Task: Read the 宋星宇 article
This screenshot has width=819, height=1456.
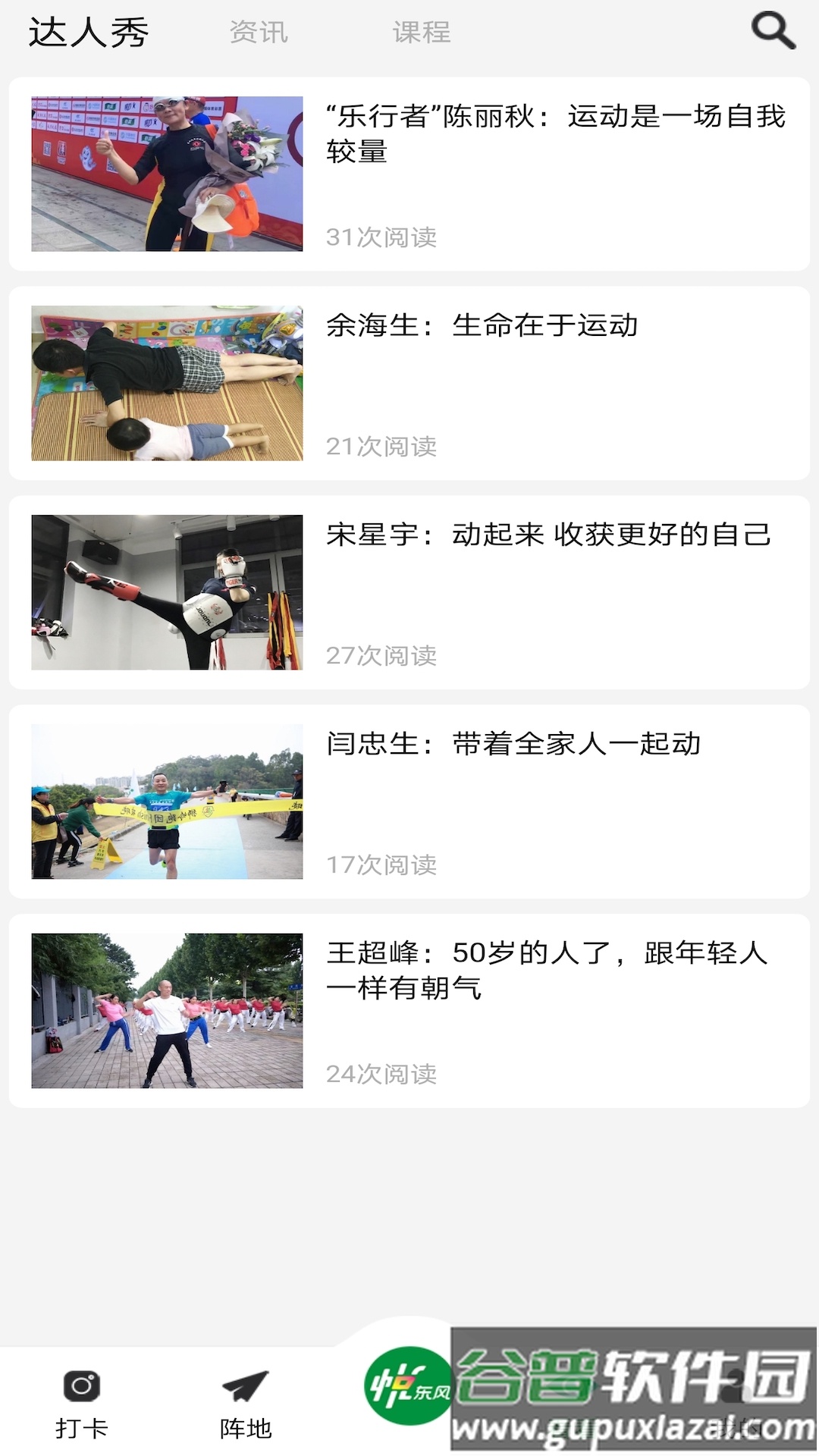Action: [548, 535]
